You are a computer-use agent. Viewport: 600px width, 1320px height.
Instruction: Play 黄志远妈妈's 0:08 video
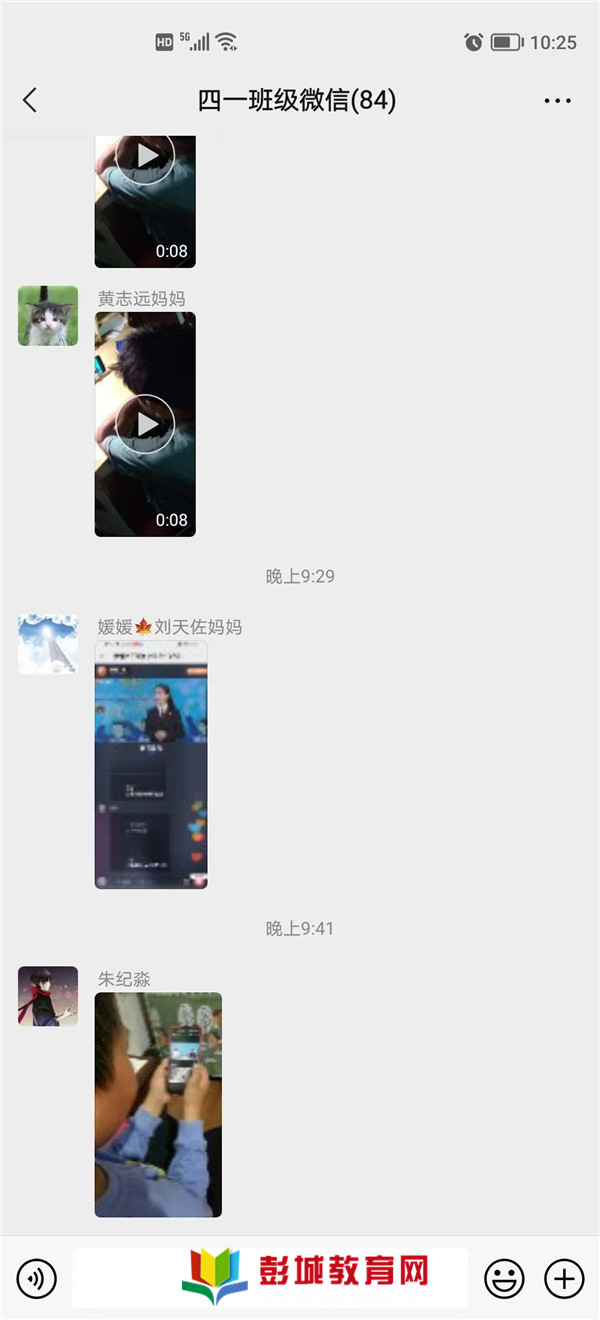(x=145, y=424)
